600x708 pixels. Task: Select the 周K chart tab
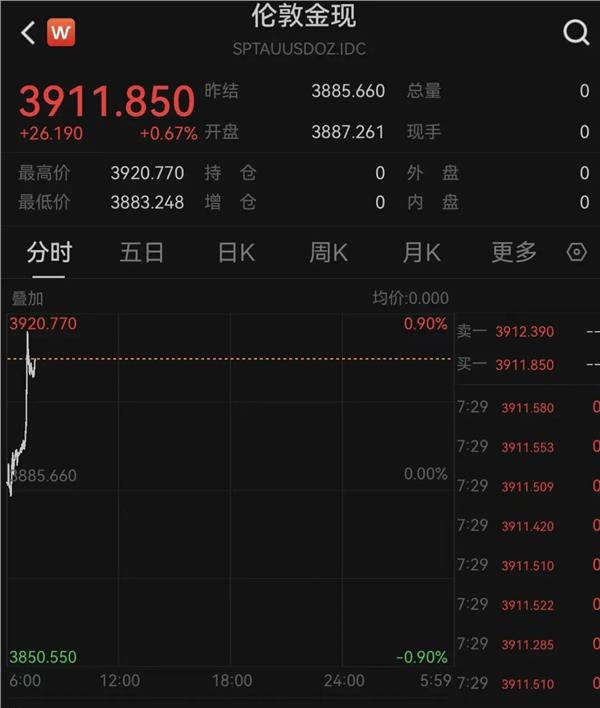(x=328, y=252)
